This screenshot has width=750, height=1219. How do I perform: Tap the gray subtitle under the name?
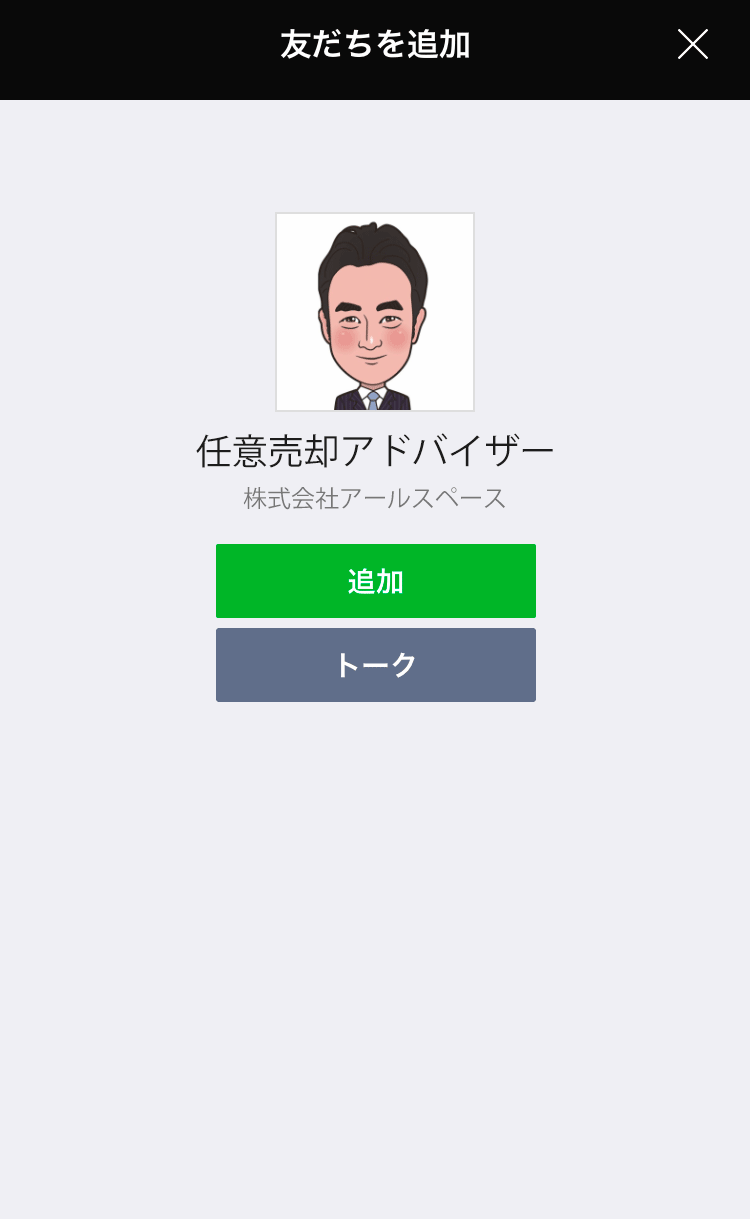pos(375,499)
